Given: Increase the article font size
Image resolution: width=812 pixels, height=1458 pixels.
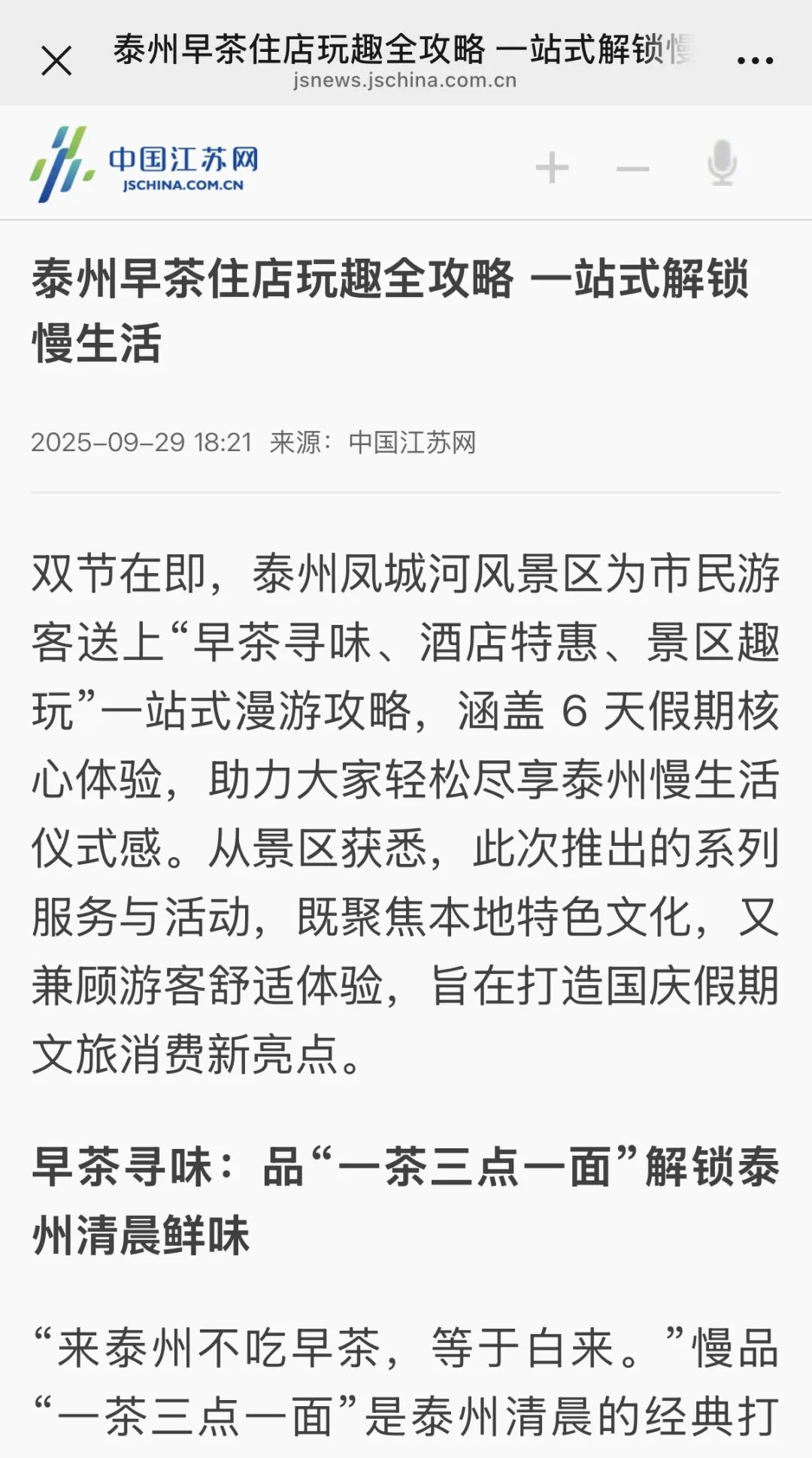Looking at the screenshot, I should [x=552, y=167].
